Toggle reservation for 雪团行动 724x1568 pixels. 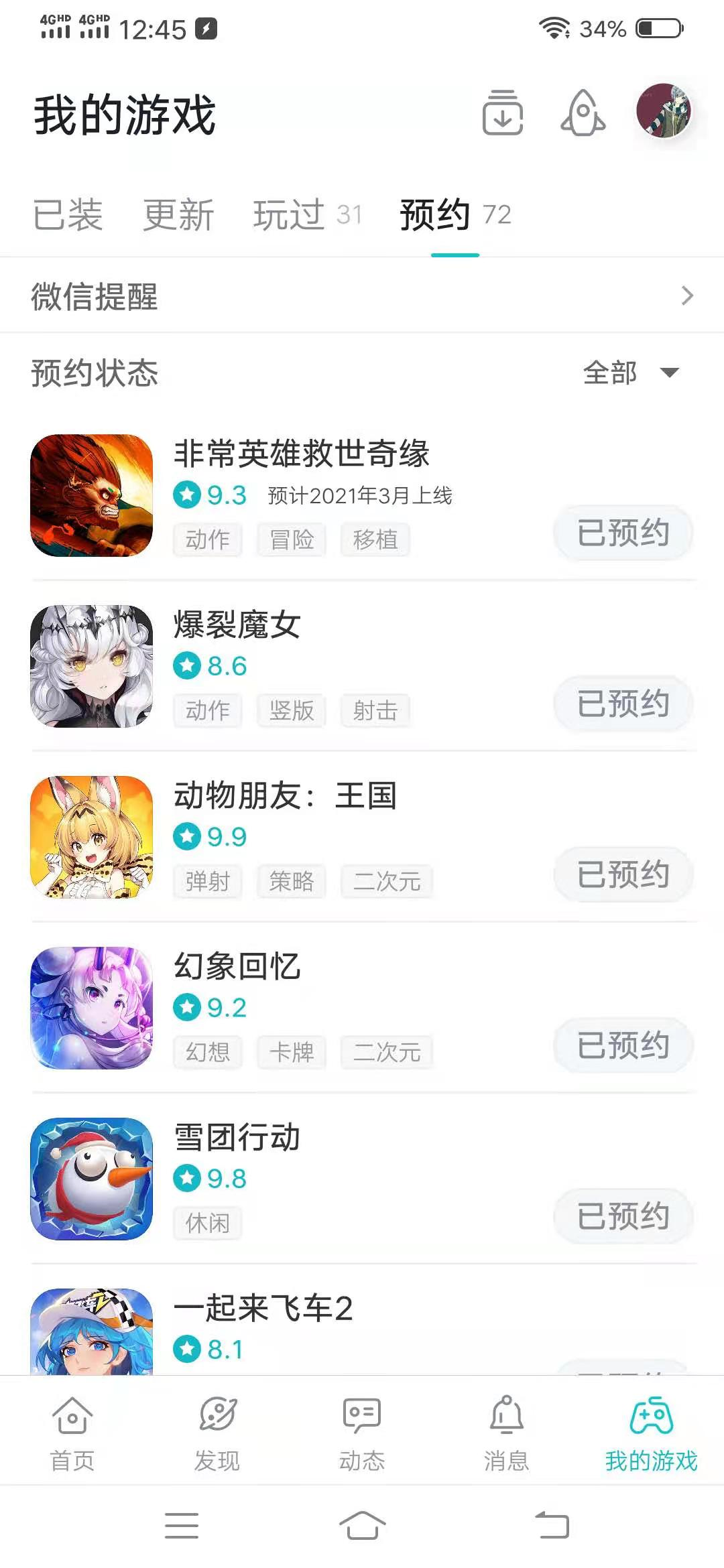[622, 1215]
